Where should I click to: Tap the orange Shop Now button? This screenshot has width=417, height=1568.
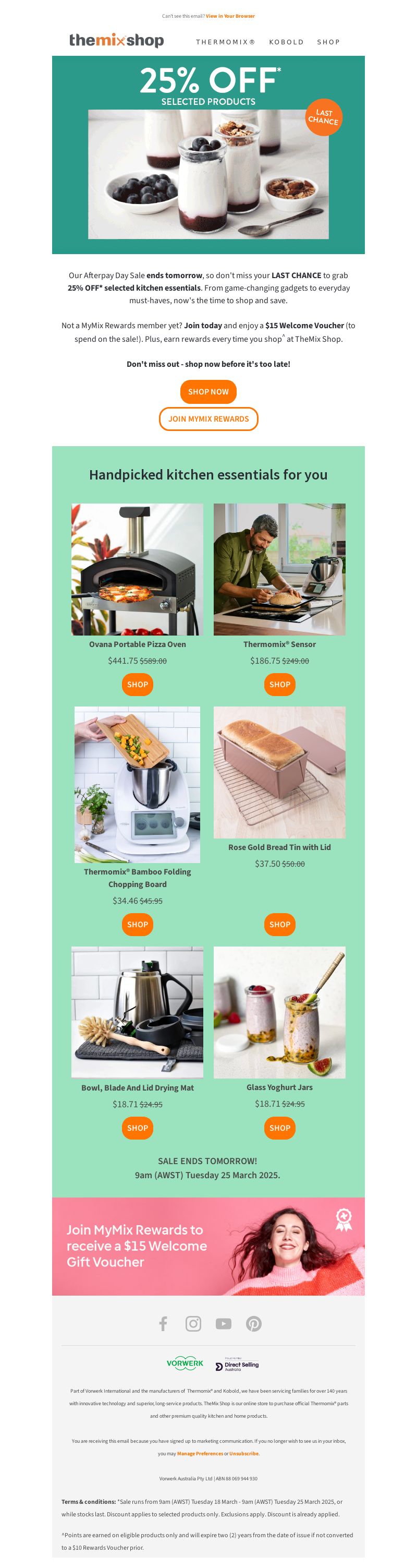pyautogui.click(x=208, y=391)
